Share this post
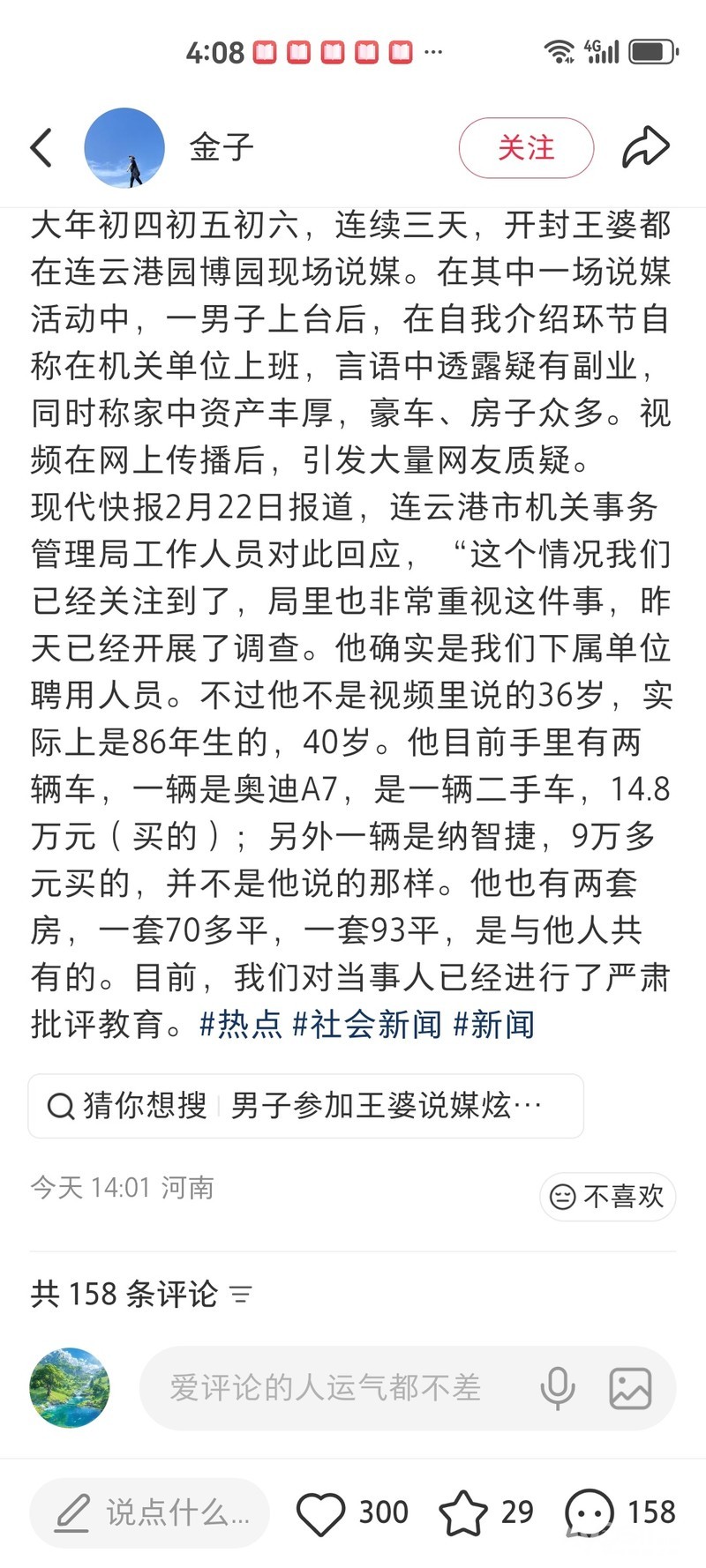The height and width of the screenshot is (1568, 706). pos(645,147)
